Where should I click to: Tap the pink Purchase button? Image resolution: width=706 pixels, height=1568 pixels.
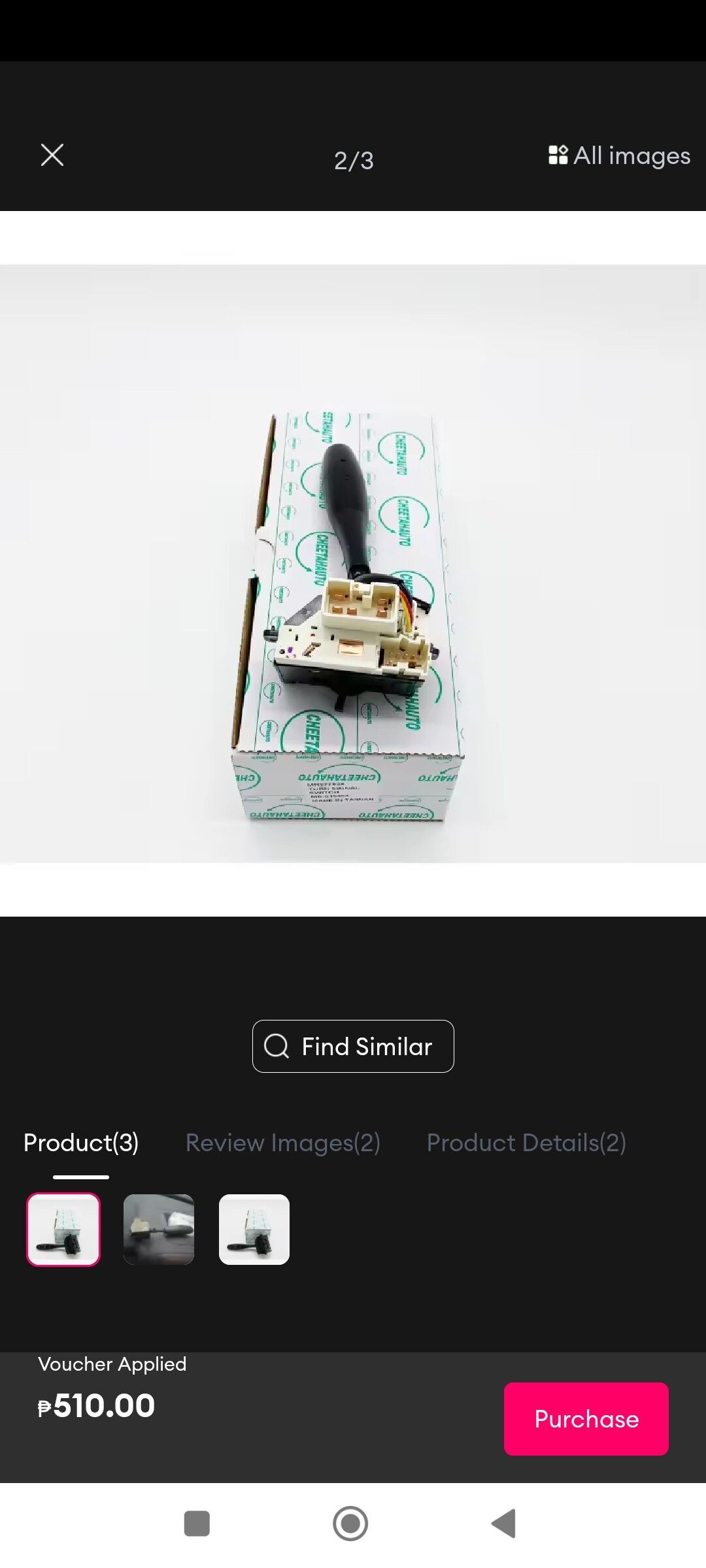point(586,1419)
